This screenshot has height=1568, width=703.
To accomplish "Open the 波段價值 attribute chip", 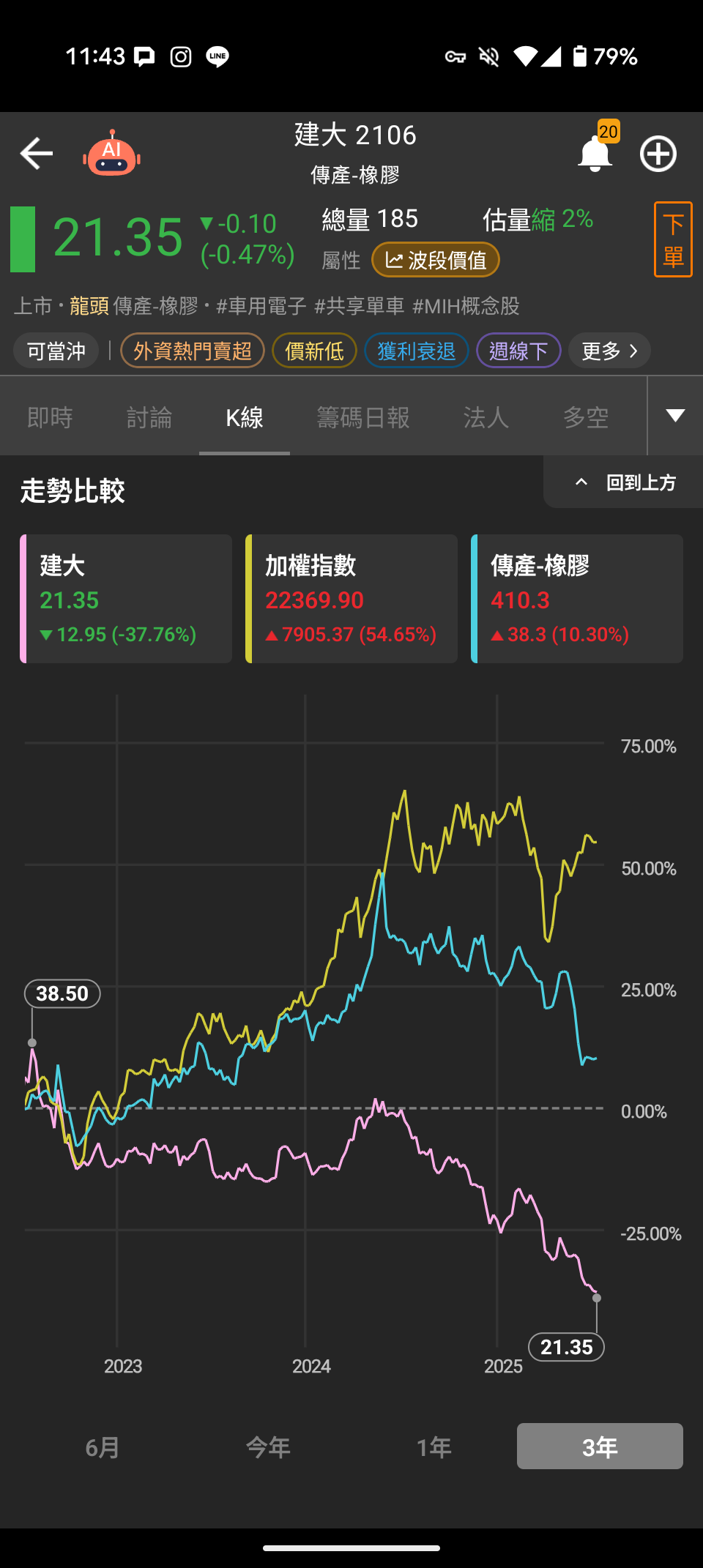I will (436, 260).
